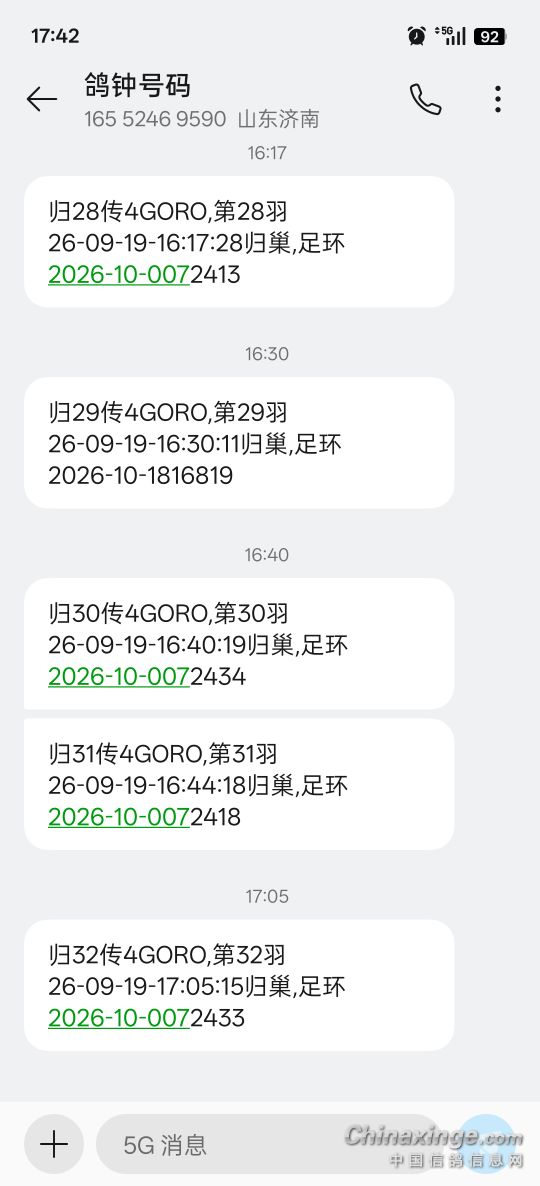Open the green link in the 第28羽 message
The width and height of the screenshot is (540, 1186).
coord(119,275)
